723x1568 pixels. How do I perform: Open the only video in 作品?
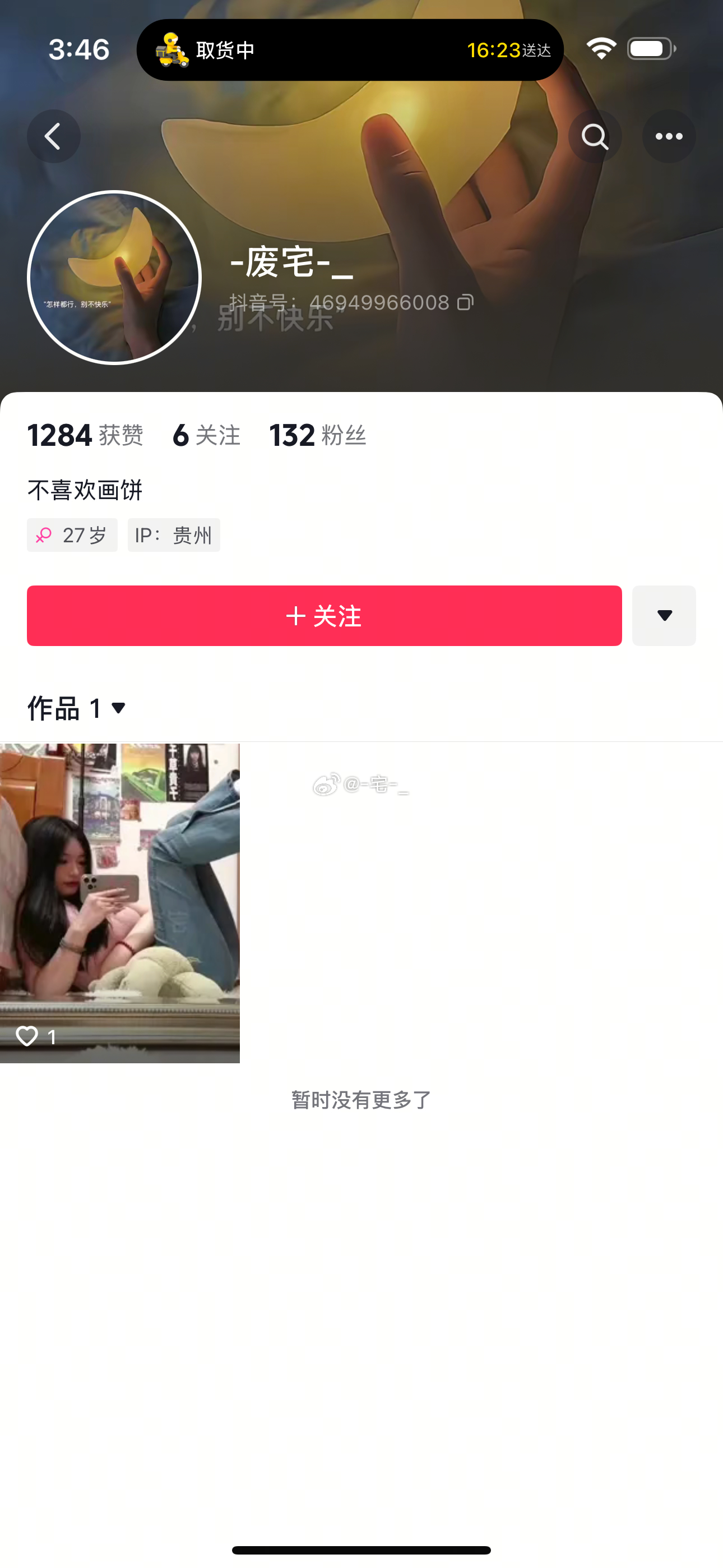pos(120,903)
